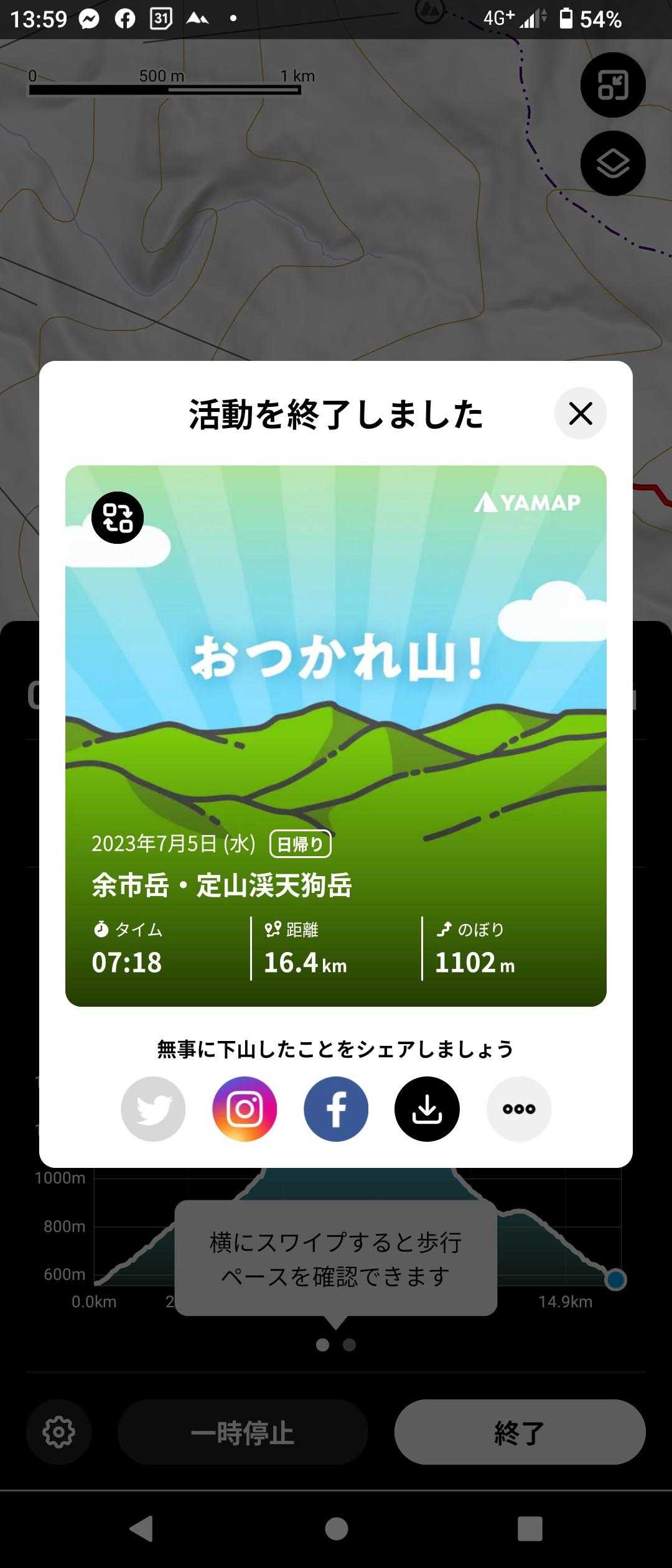672x1568 pixels.
Task: Tap the 一時停止 pause button
Action: coord(243,1432)
